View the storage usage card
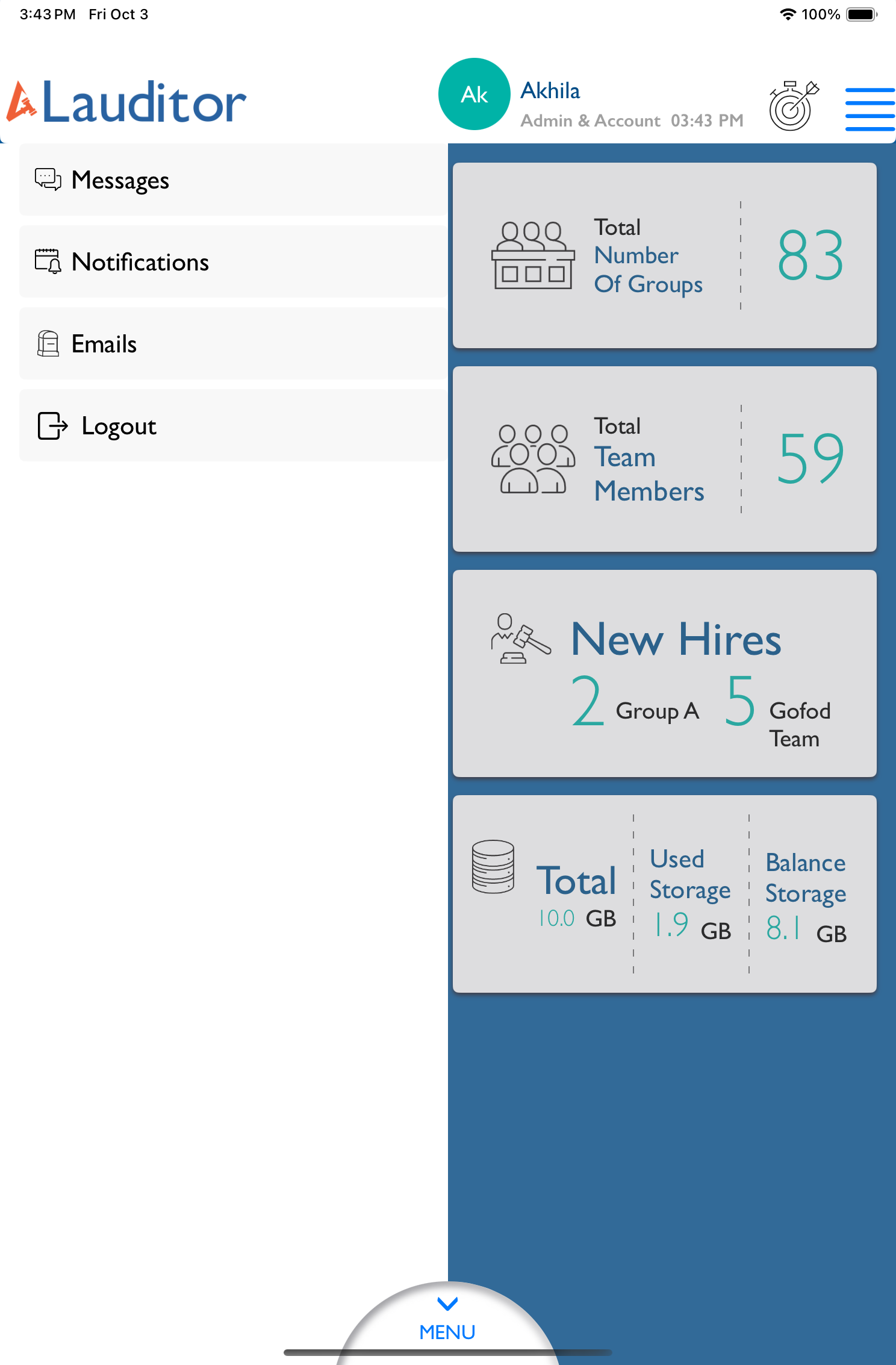Screen dimensions: 896x1365 pos(664,894)
